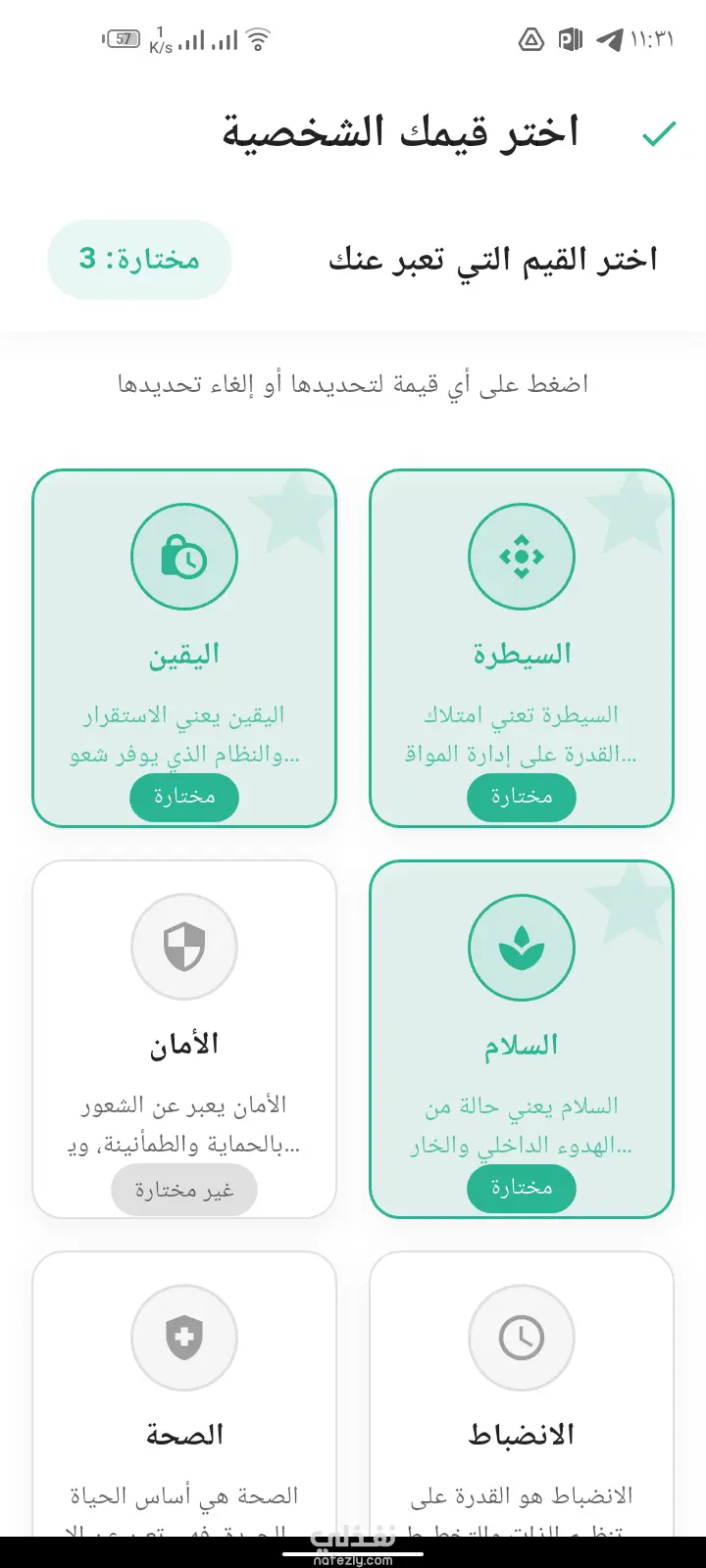The image size is (706, 1568).
Task: Deselect the السيطرة value card
Action: tap(521, 648)
